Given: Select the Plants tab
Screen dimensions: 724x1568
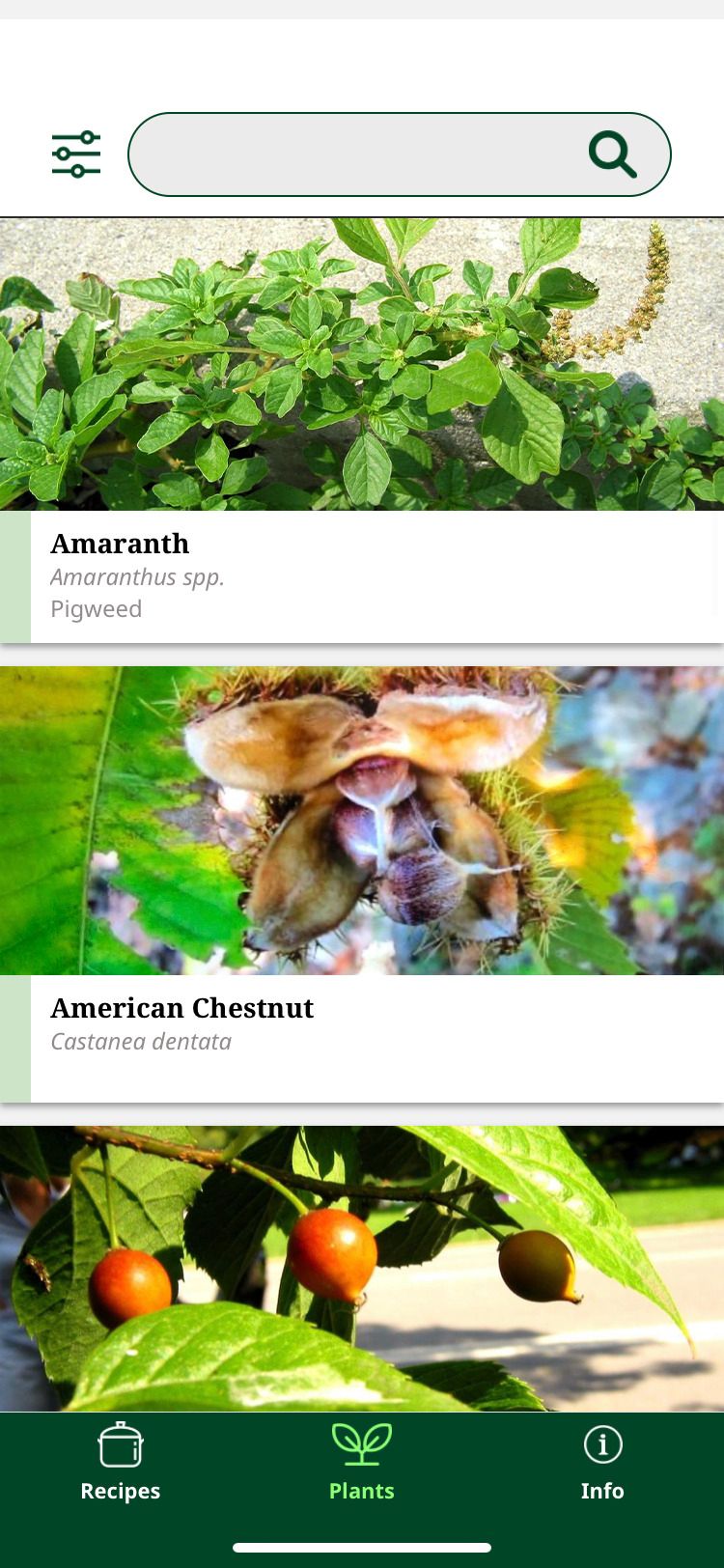Looking at the screenshot, I should click(x=362, y=1462).
